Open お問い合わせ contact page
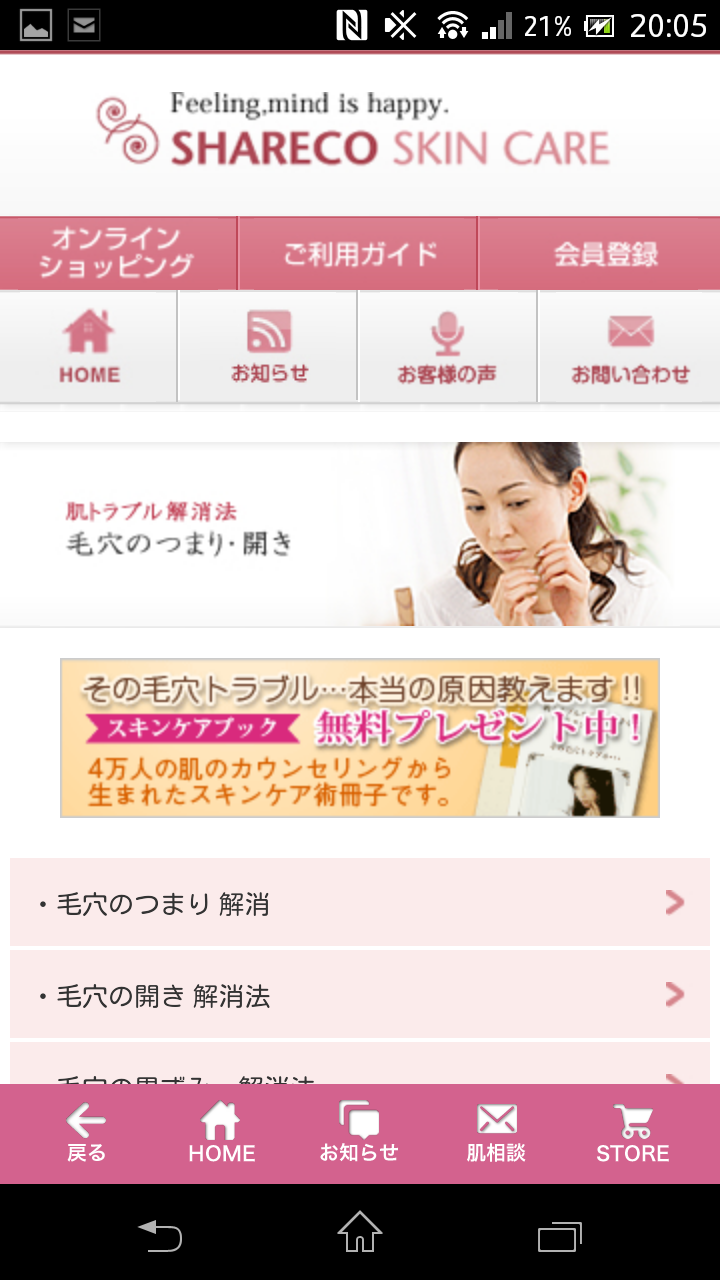 [629, 346]
